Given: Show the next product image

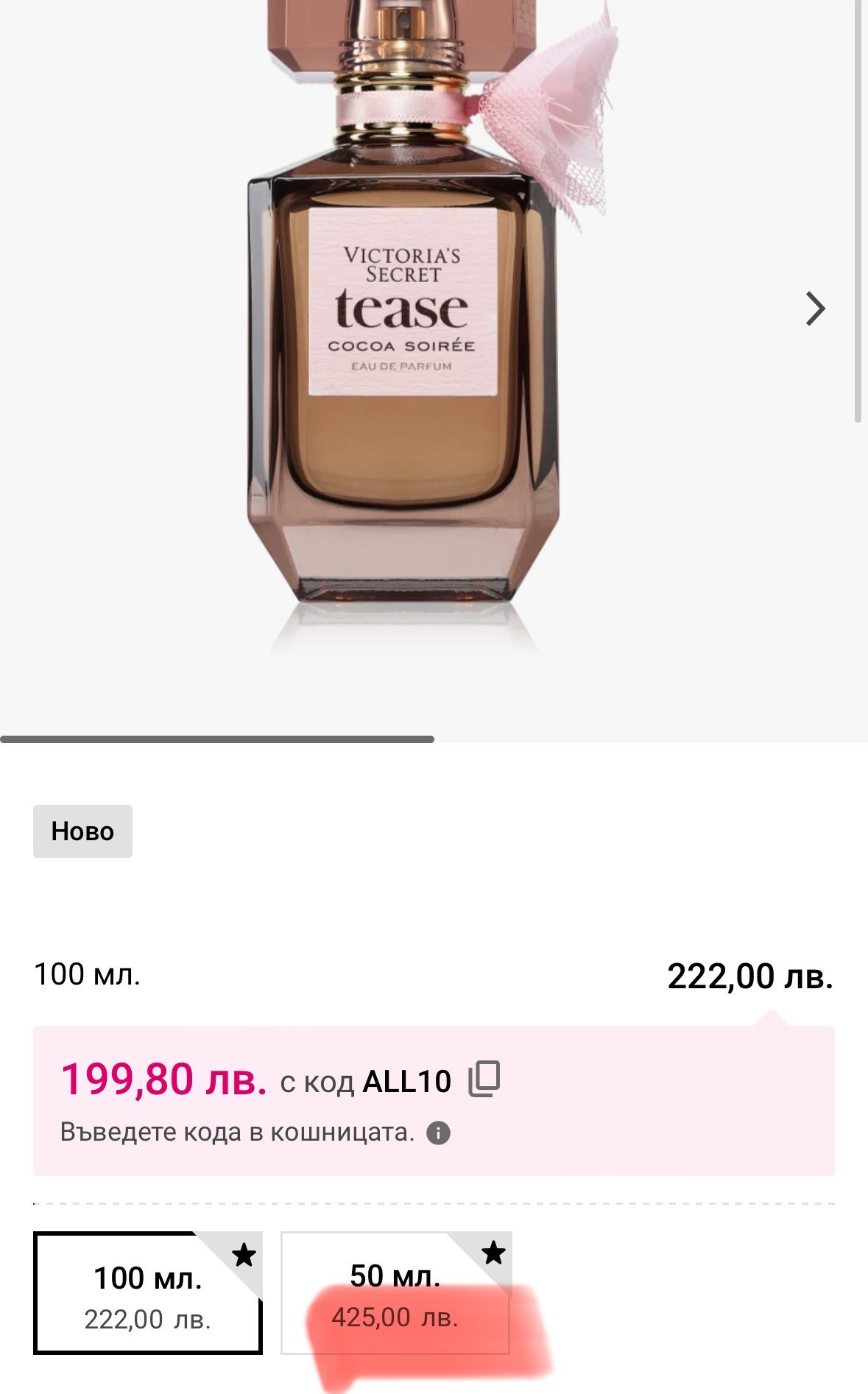Looking at the screenshot, I should pyautogui.click(x=815, y=309).
